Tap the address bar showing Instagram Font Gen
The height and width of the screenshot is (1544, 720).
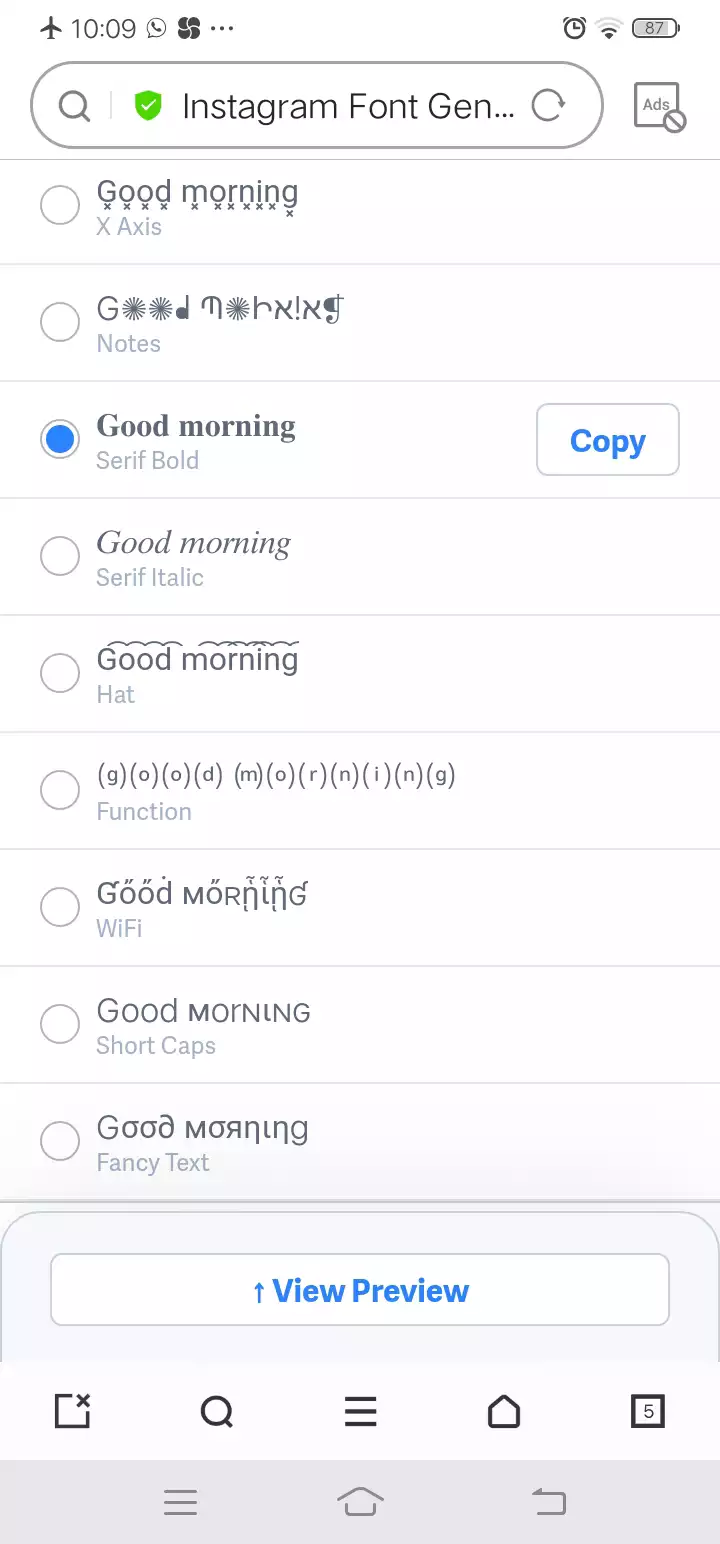[317, 105]
